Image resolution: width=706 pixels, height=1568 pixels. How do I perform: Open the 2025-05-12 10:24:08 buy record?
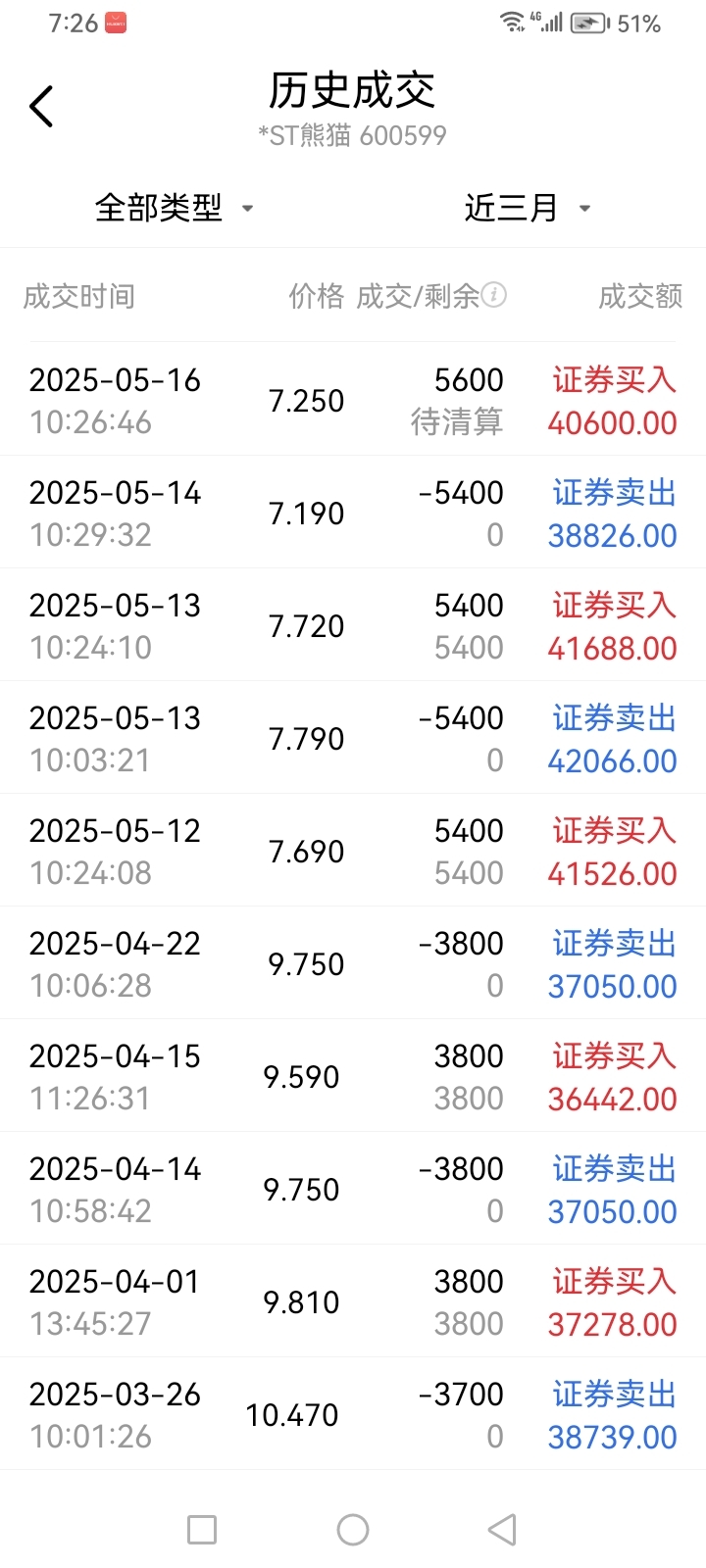coord(353,851)
